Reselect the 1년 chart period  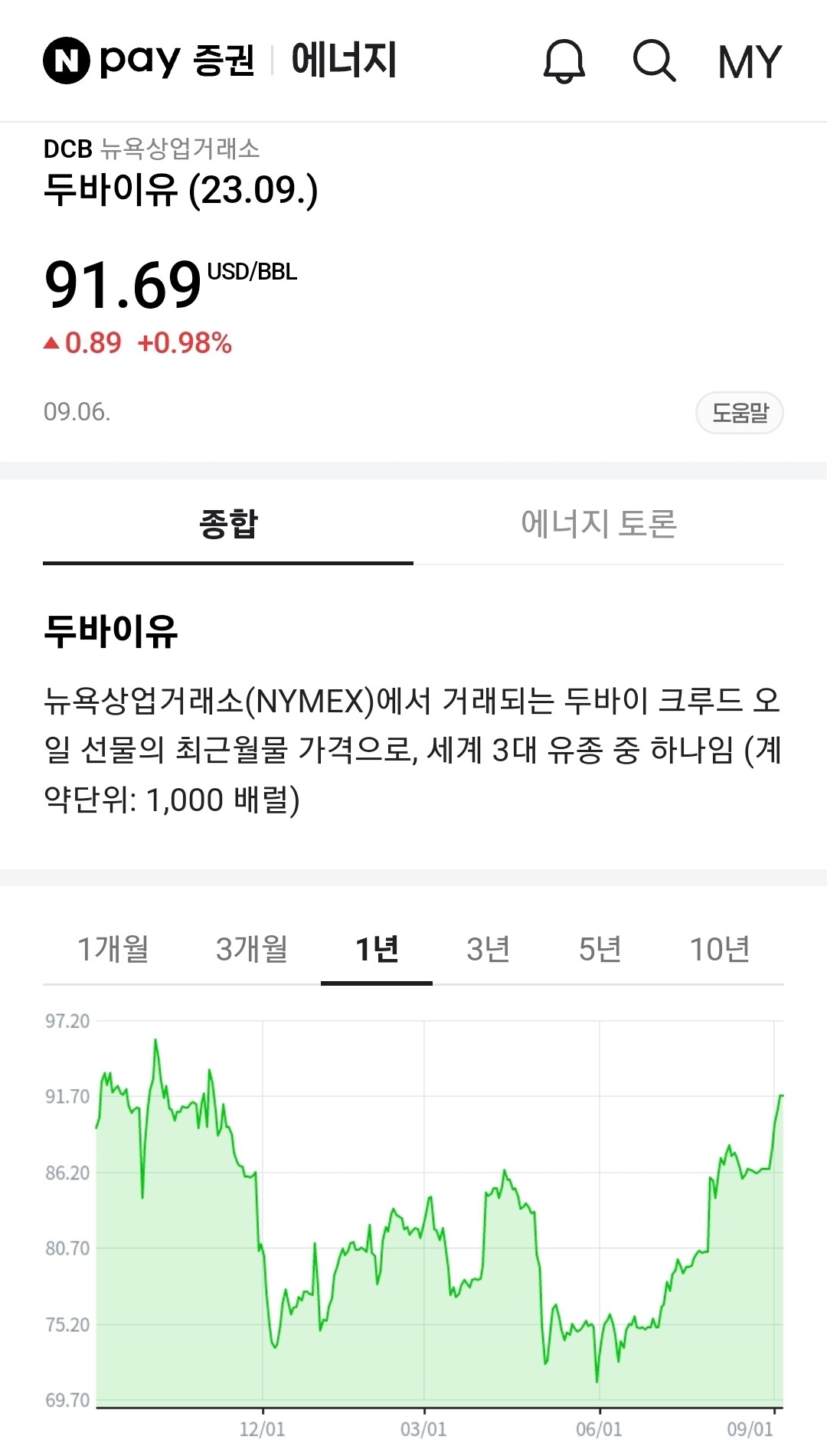tap(376, 950)
